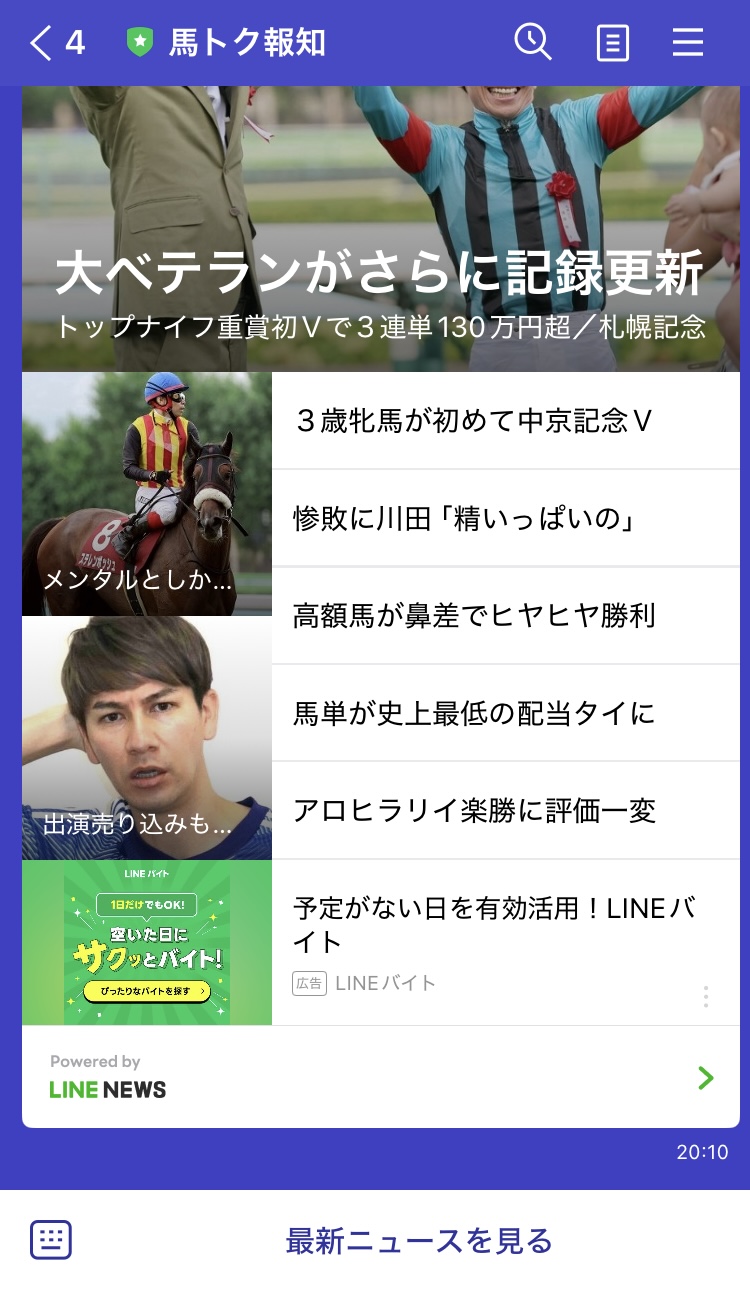Open the LINEバイト ad

[381, 942]
